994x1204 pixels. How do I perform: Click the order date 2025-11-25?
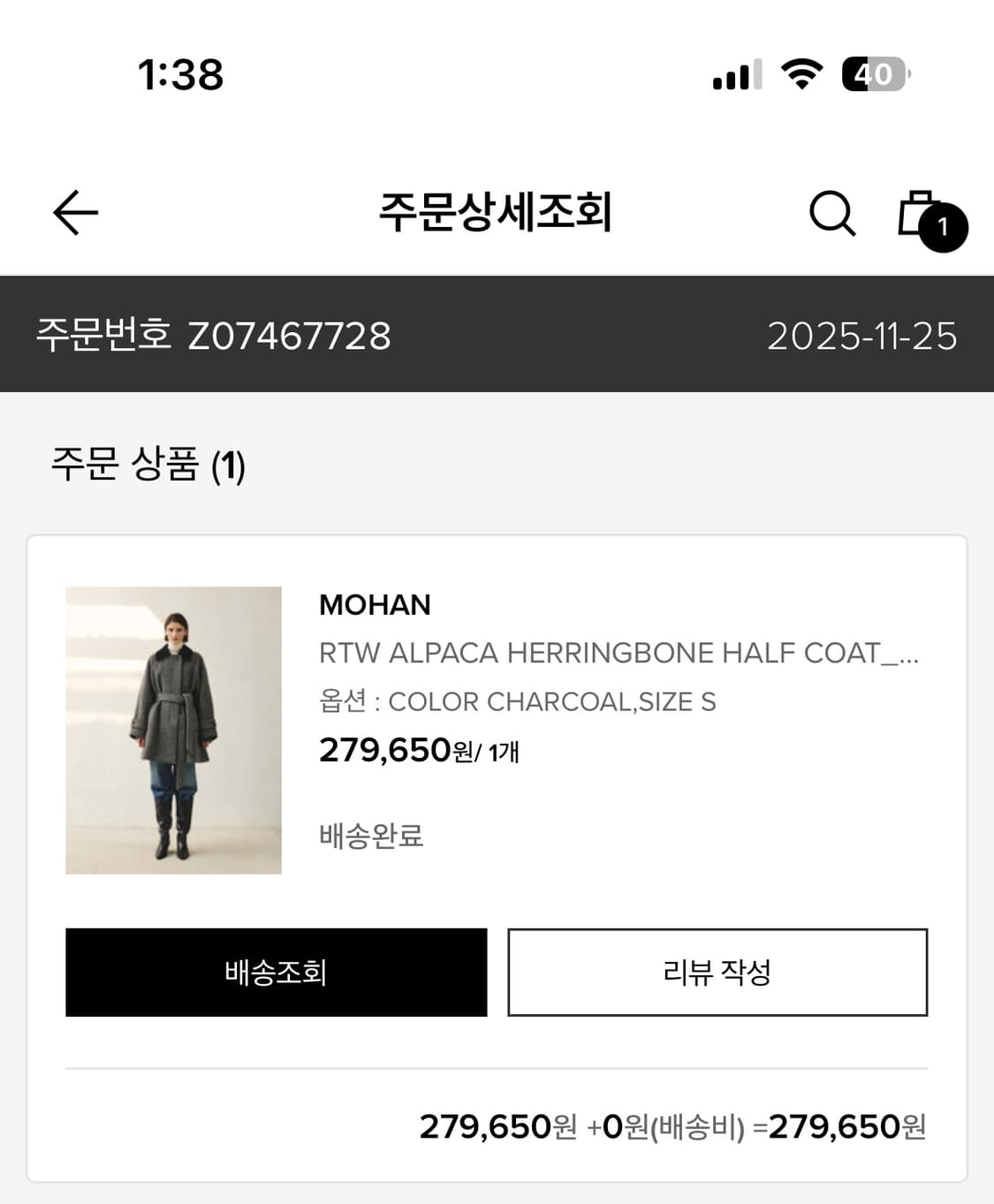click(x=863, y=336)
